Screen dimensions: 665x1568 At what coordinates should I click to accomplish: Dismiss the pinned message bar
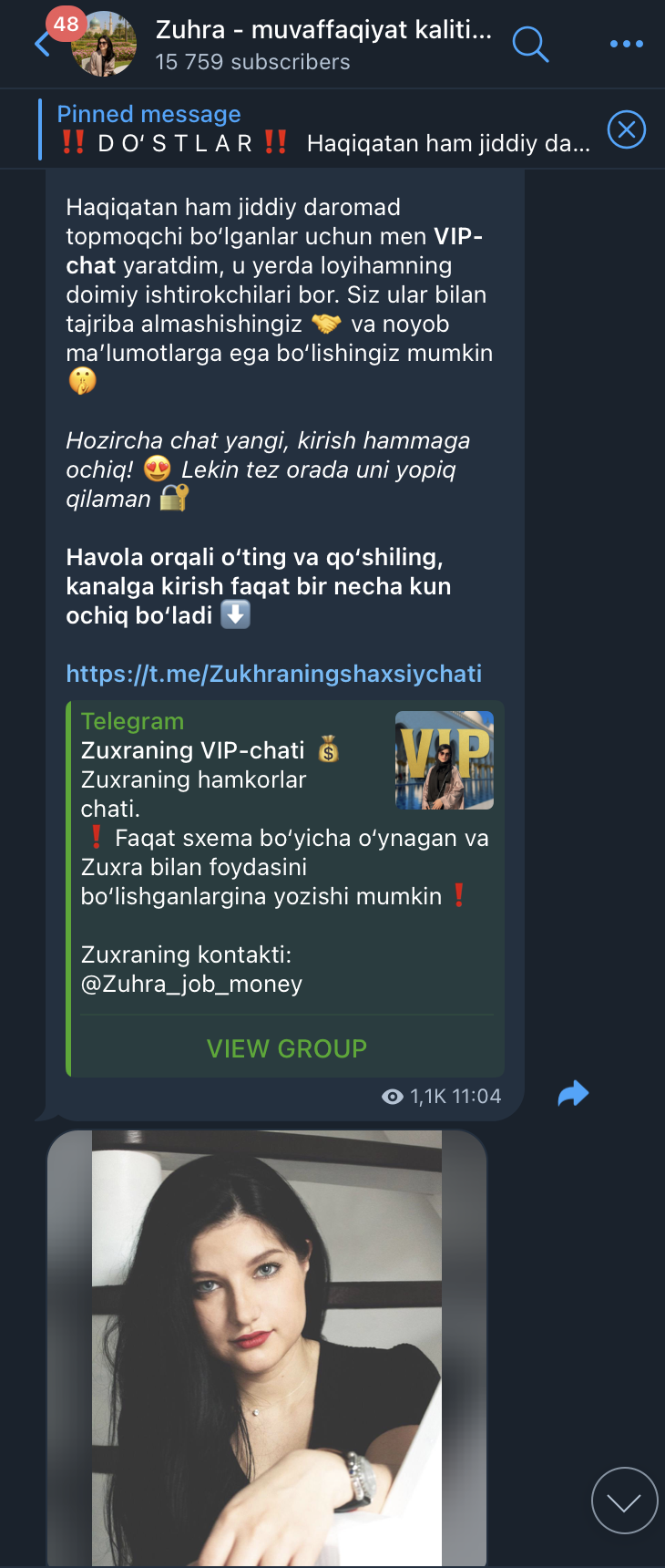point(626,129)
